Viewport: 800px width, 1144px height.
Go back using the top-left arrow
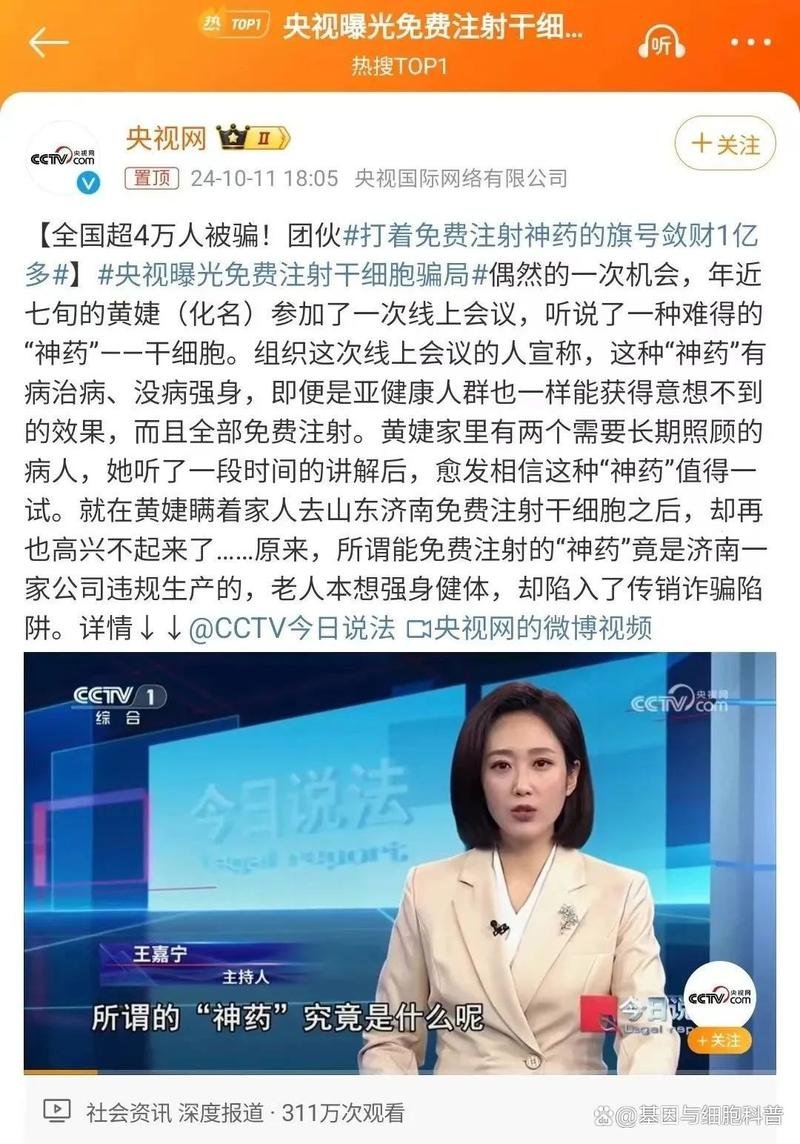[x=48, y=42]
